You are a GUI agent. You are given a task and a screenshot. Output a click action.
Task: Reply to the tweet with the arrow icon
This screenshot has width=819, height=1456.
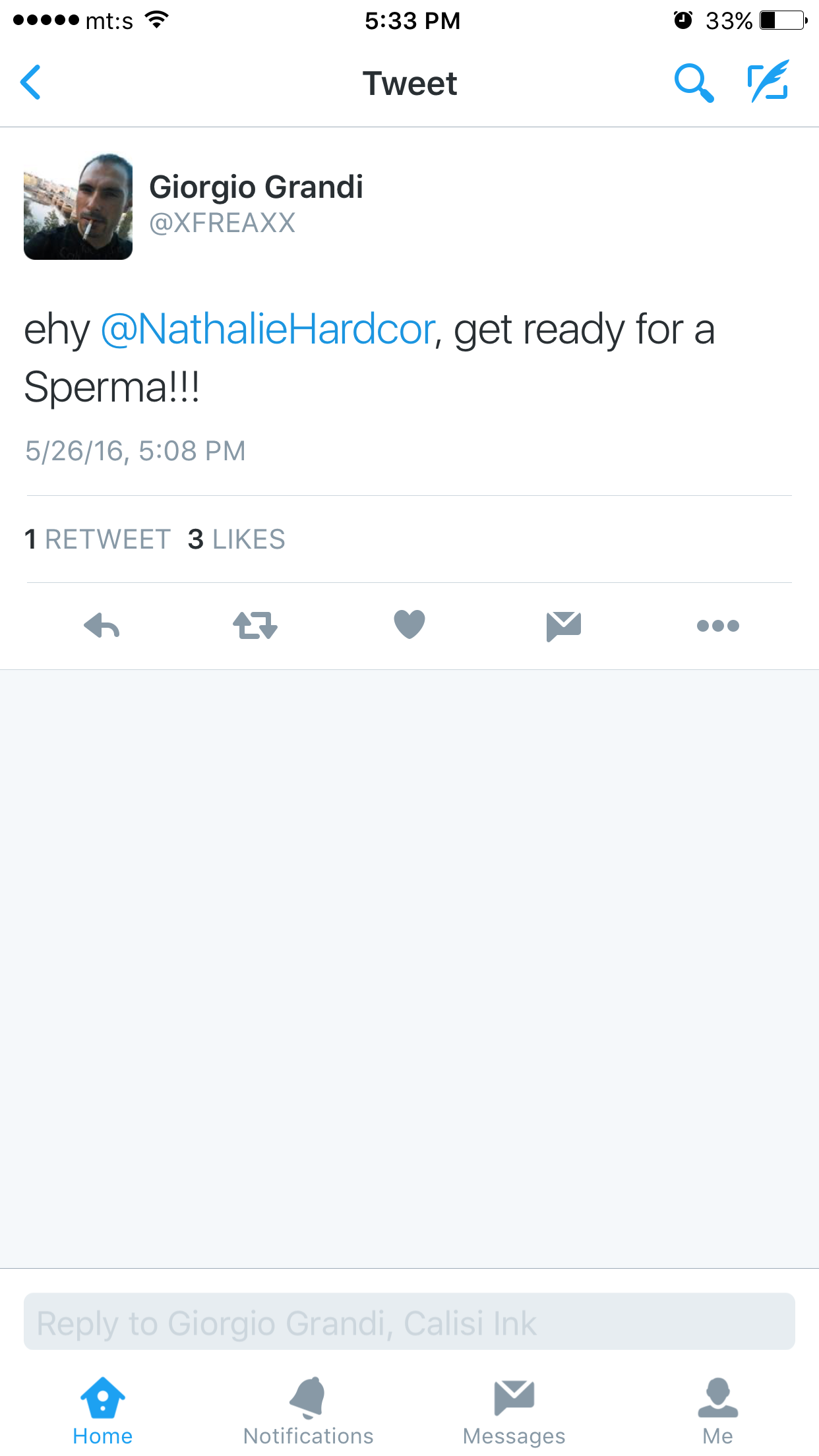102,625
